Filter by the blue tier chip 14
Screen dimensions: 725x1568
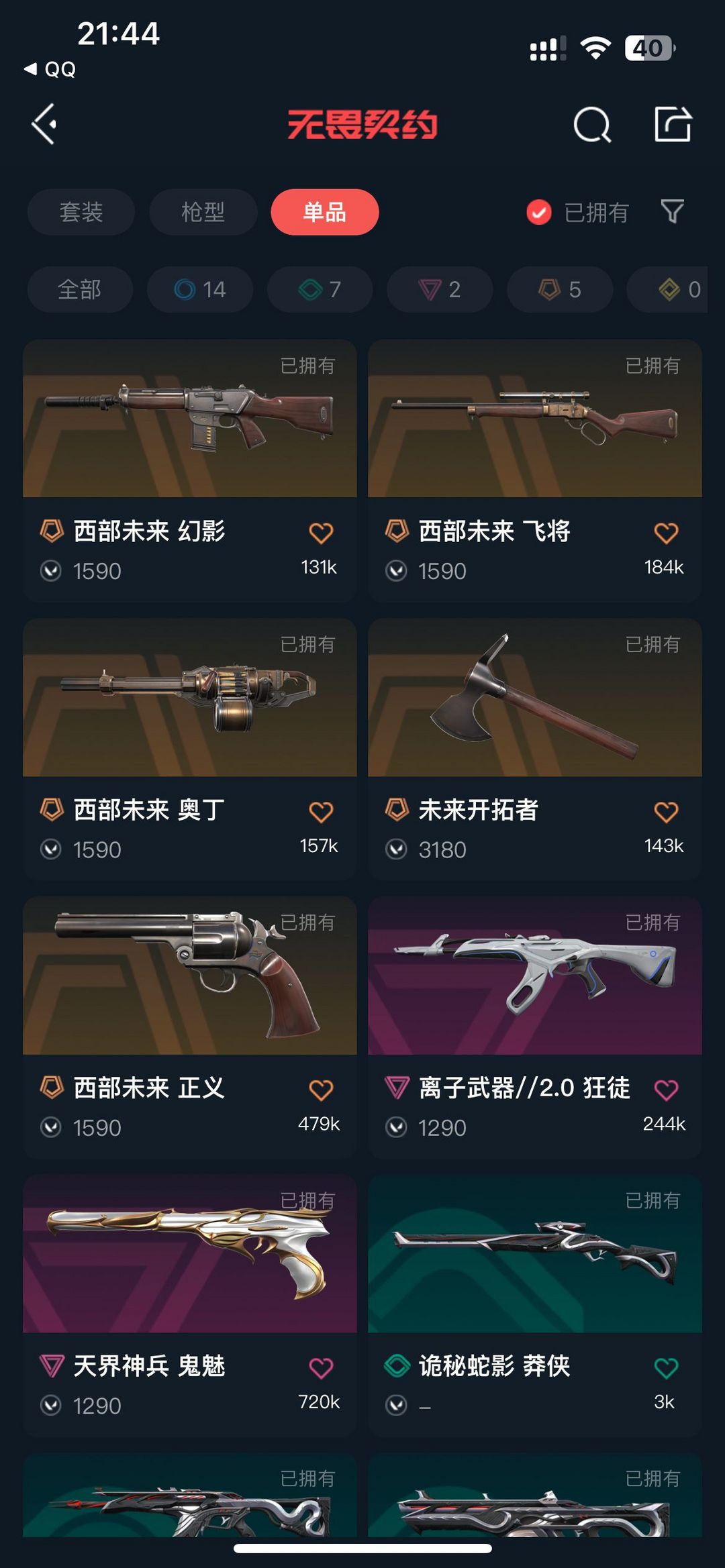[200, 289]
